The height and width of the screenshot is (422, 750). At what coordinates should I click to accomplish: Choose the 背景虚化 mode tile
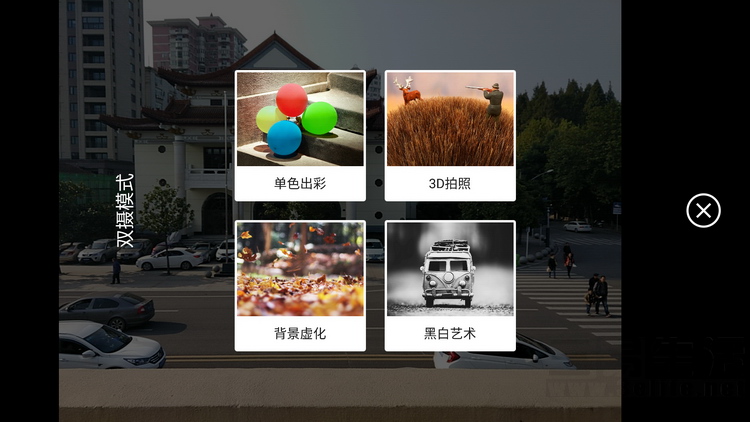(300, 285)
